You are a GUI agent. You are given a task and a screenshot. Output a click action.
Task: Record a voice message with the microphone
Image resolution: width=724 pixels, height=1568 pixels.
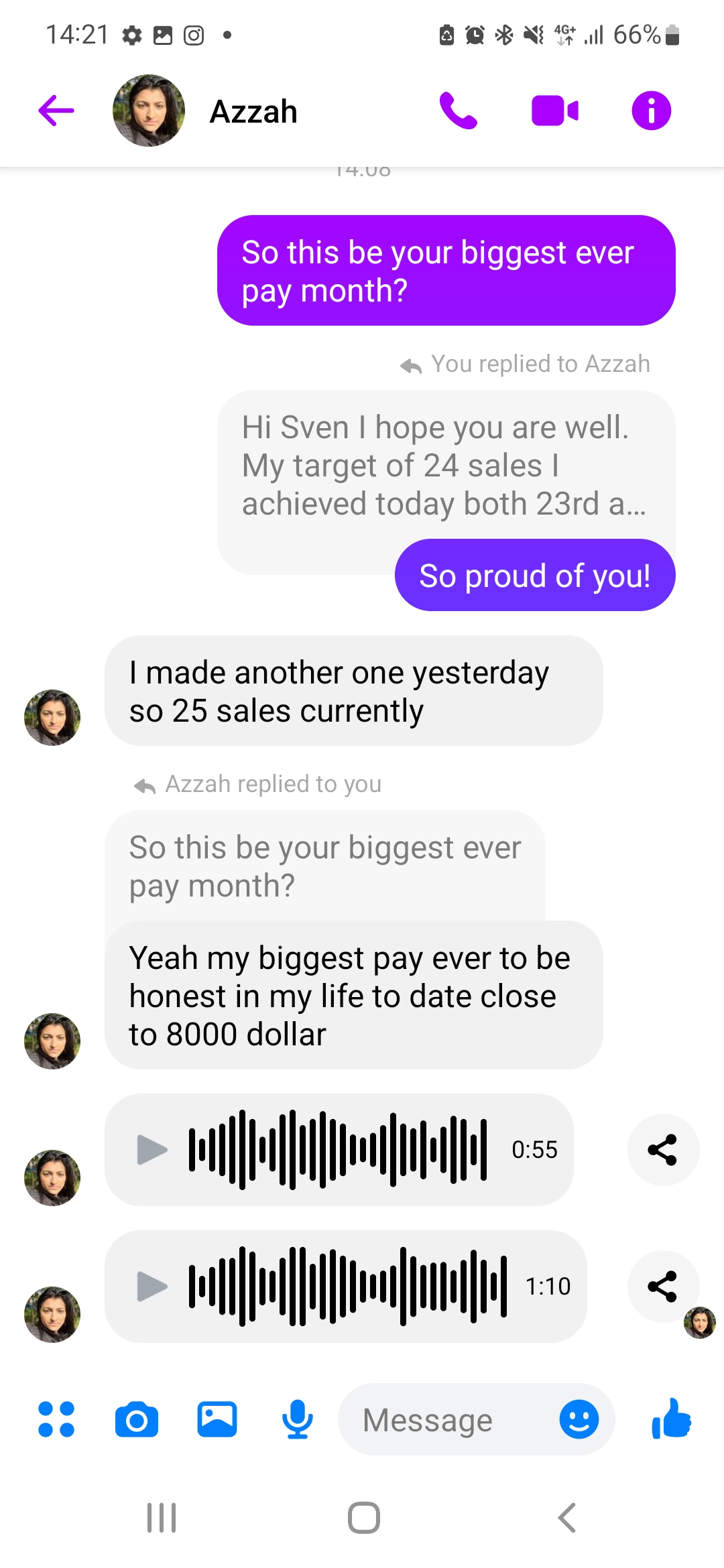(x=297, y=1419)
